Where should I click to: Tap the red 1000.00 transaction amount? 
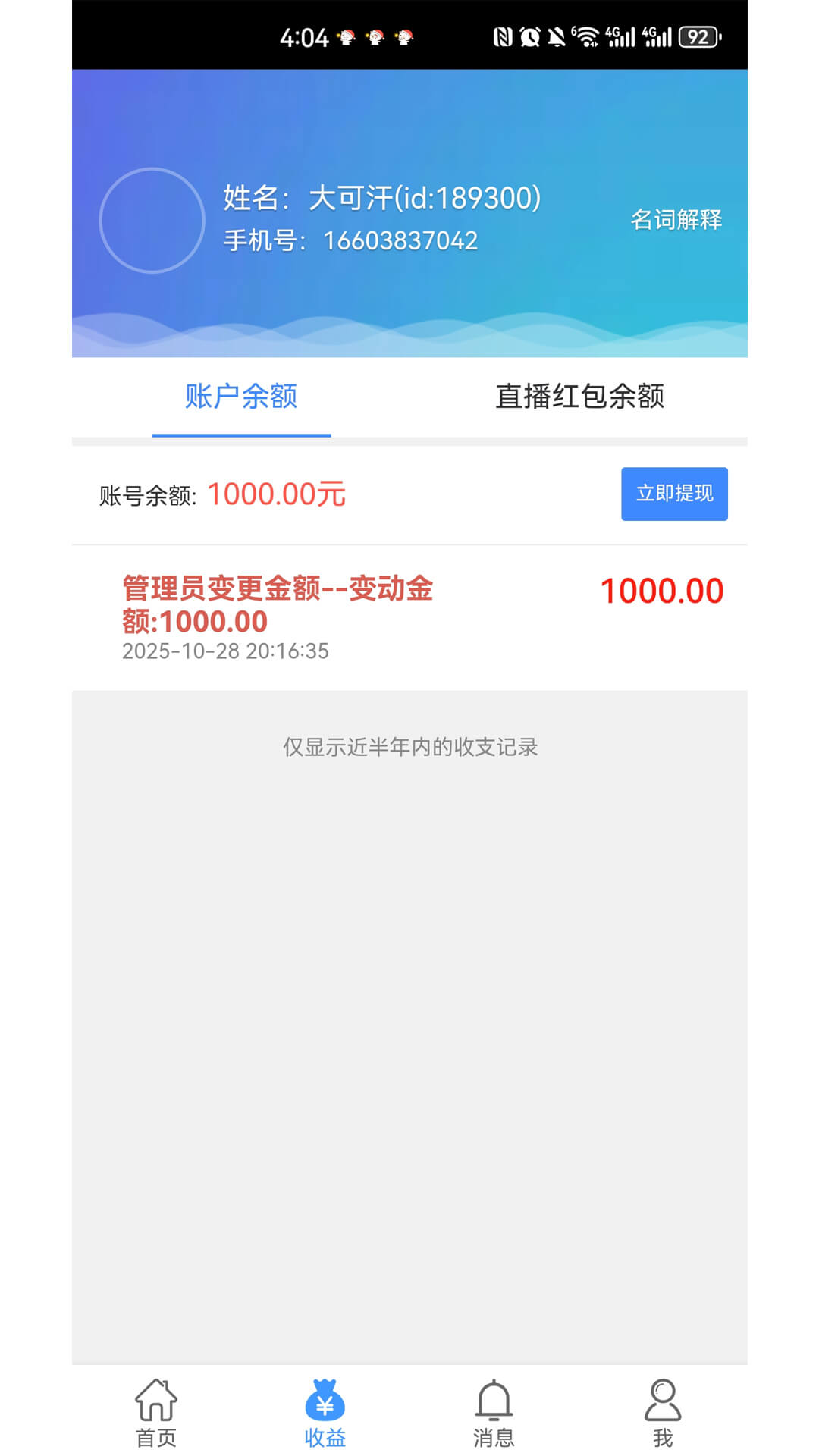pyautogui.click(x=661, y=590)
